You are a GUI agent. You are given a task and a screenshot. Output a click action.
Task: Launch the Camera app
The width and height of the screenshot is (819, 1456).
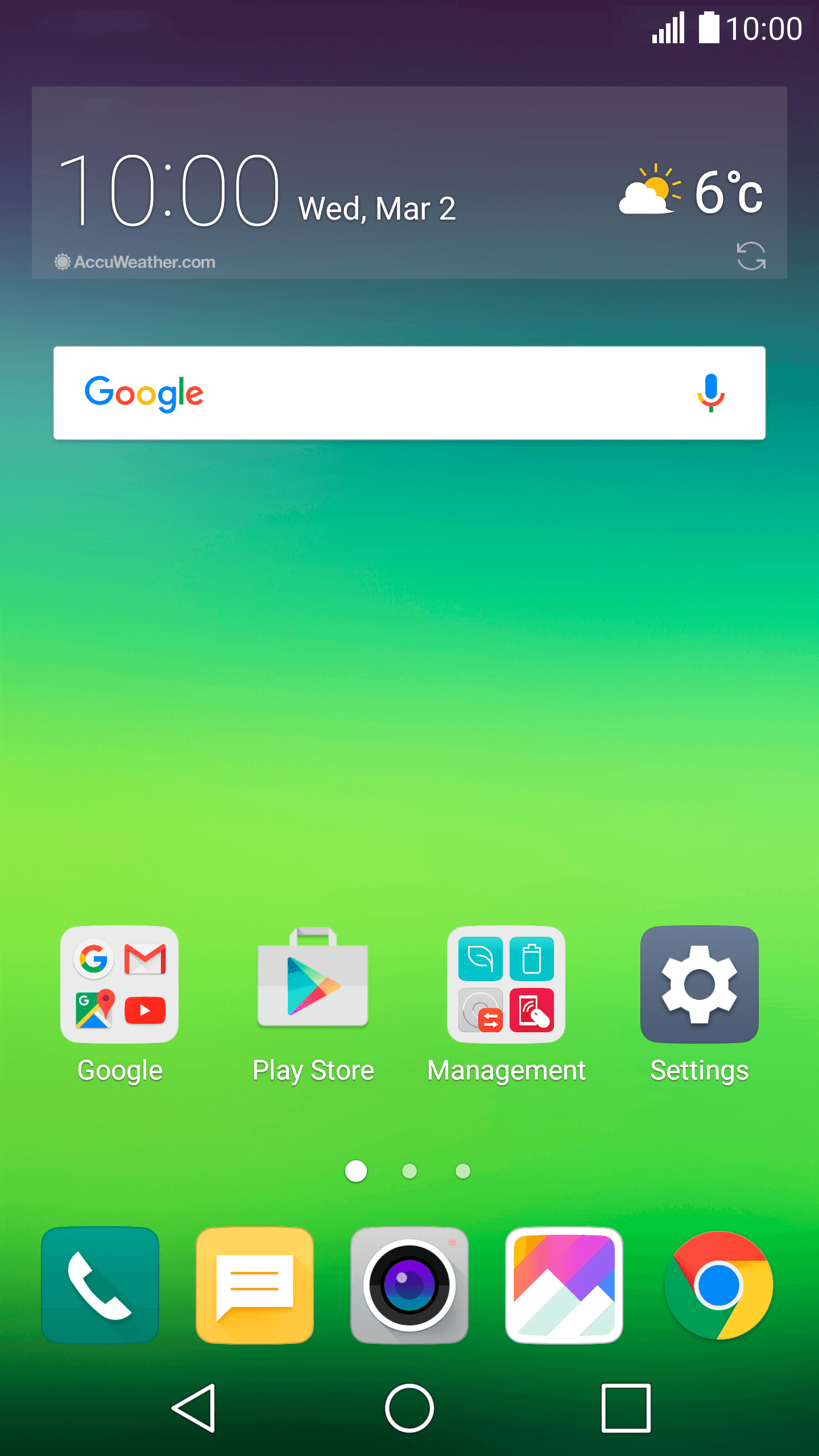pyautogui.click(x=409, y=1285)
